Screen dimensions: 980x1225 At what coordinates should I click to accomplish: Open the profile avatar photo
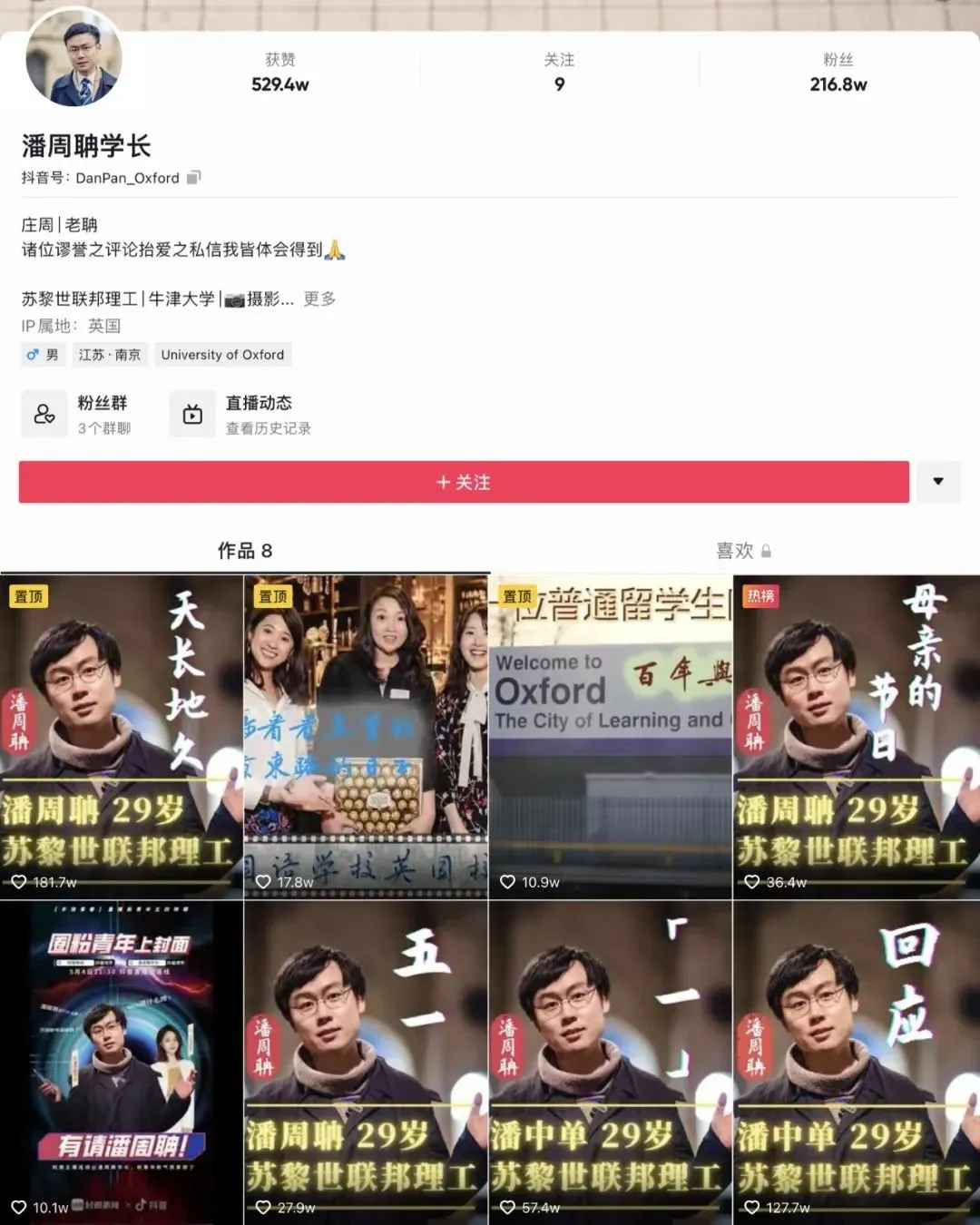74,57
